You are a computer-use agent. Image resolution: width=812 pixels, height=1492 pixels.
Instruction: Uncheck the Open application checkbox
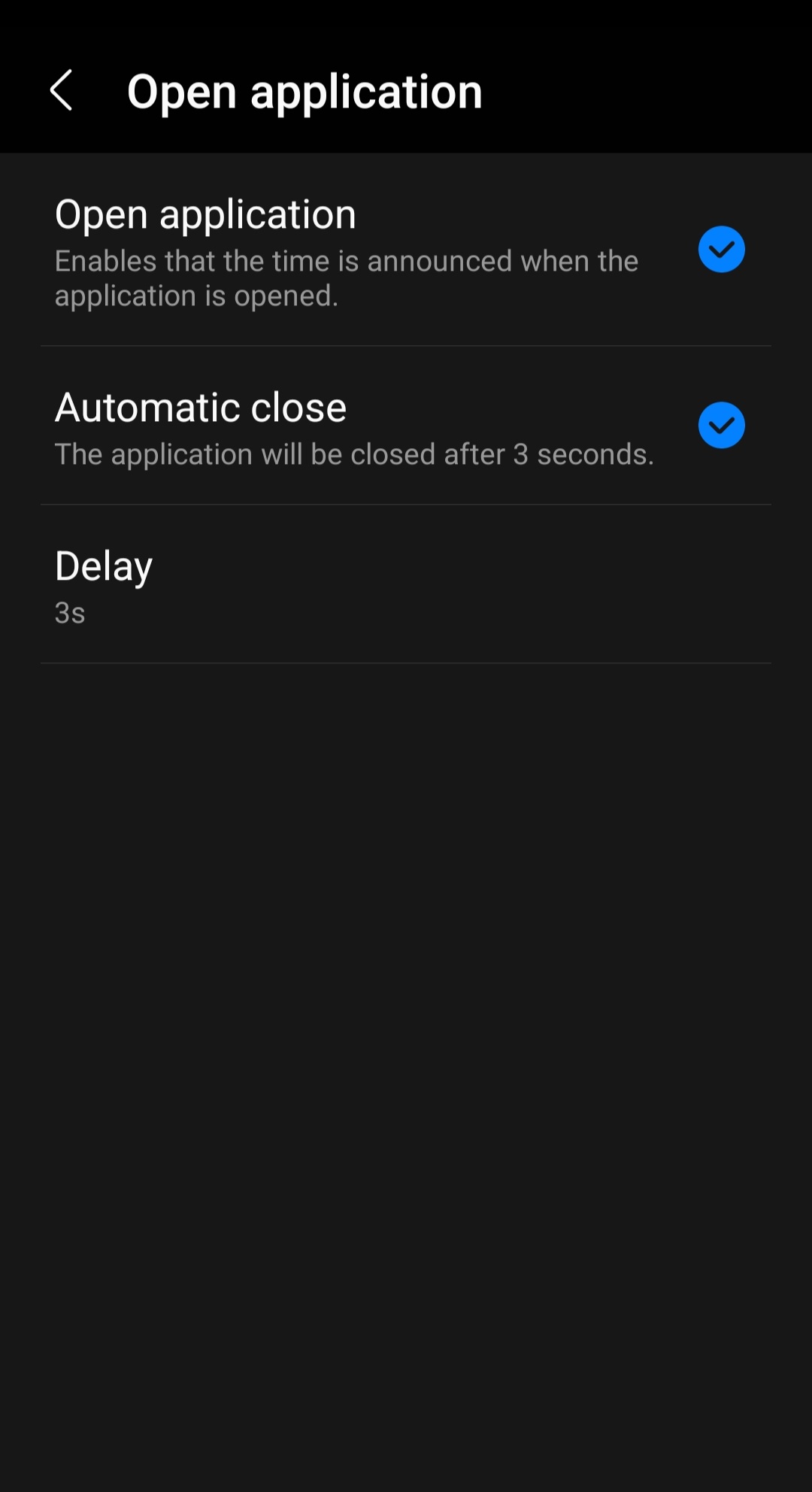(721, 250)
